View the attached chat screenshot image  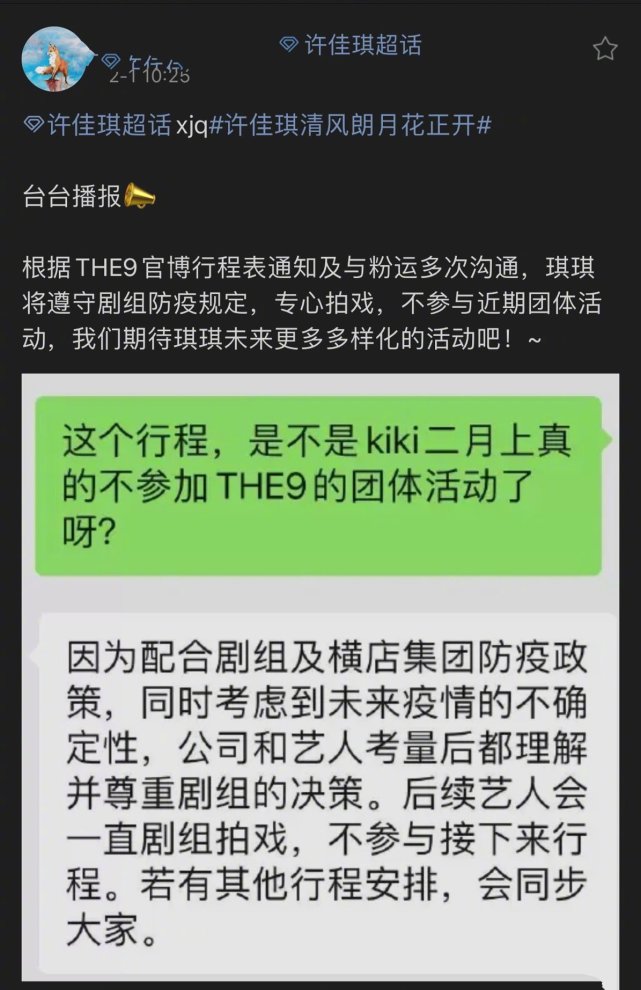pos(320,680)
